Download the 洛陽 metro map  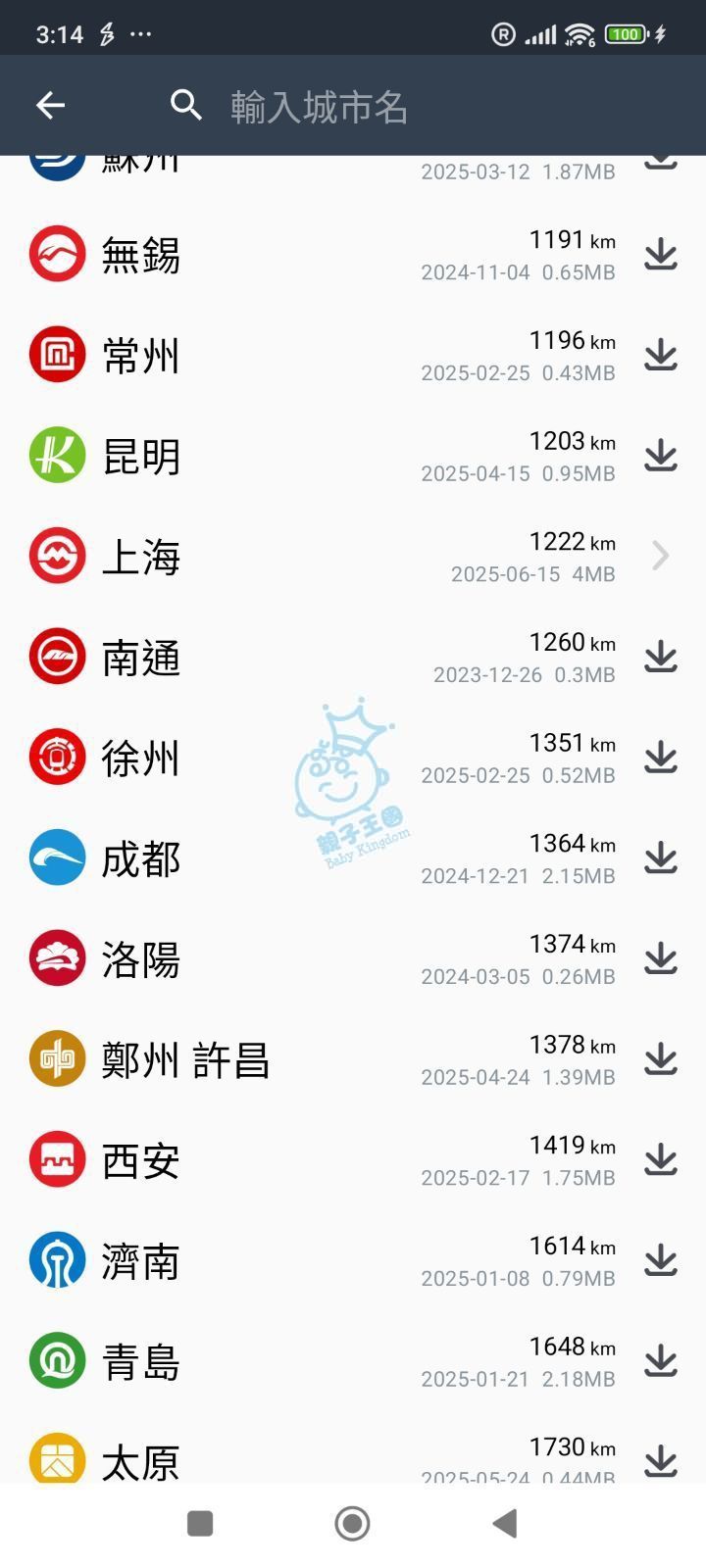(661, 958)
